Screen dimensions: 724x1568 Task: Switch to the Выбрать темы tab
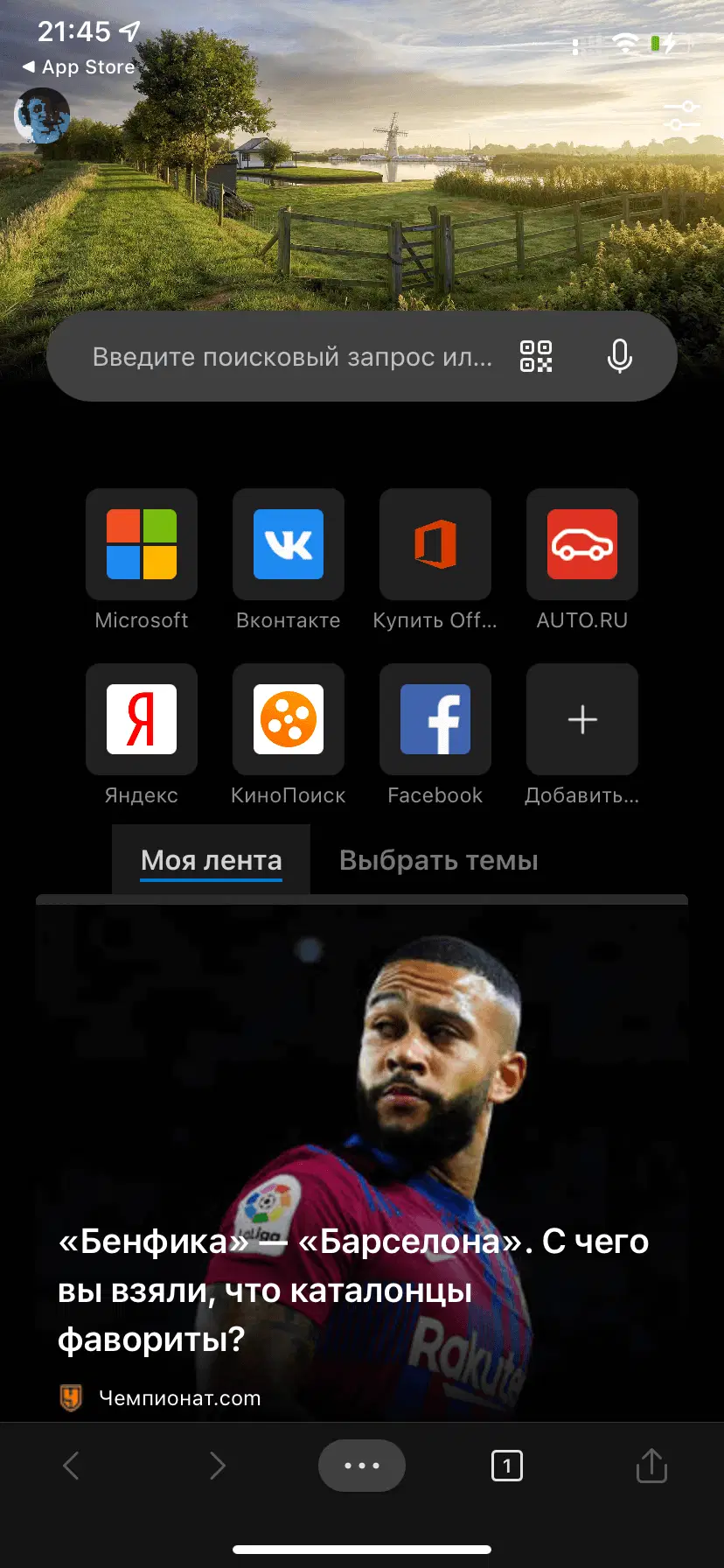click(x=438, y=861)
